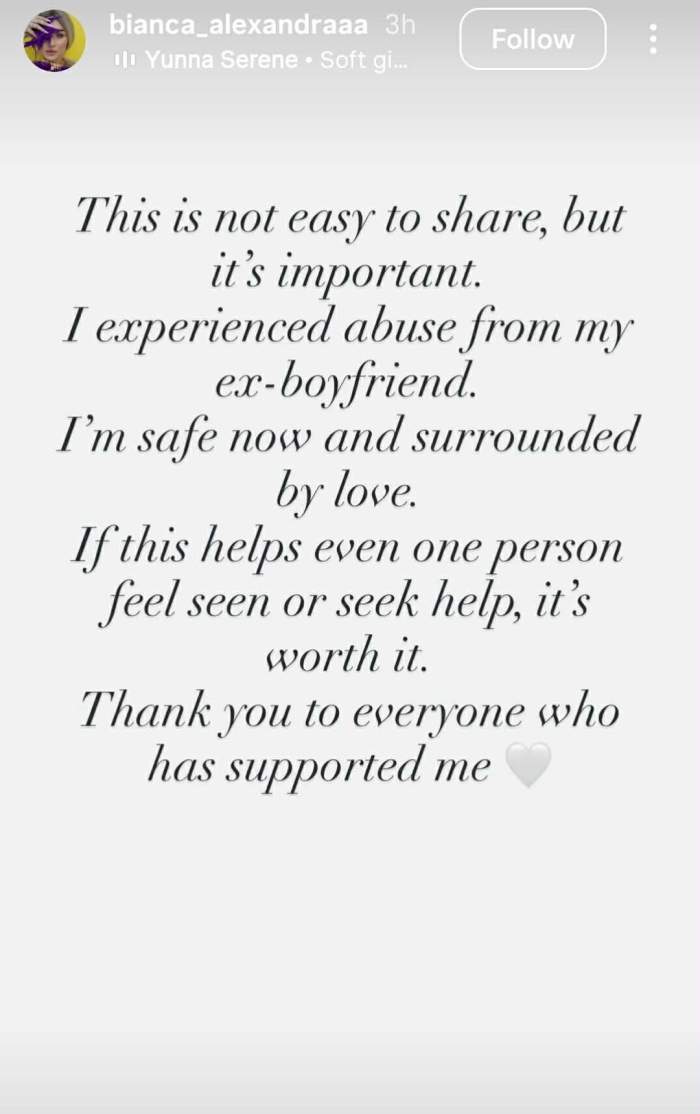The width and height of the screenshot is (700, 1114).
Task: Tap the bianca_alexandraaa username
Action: coord(238,25)
